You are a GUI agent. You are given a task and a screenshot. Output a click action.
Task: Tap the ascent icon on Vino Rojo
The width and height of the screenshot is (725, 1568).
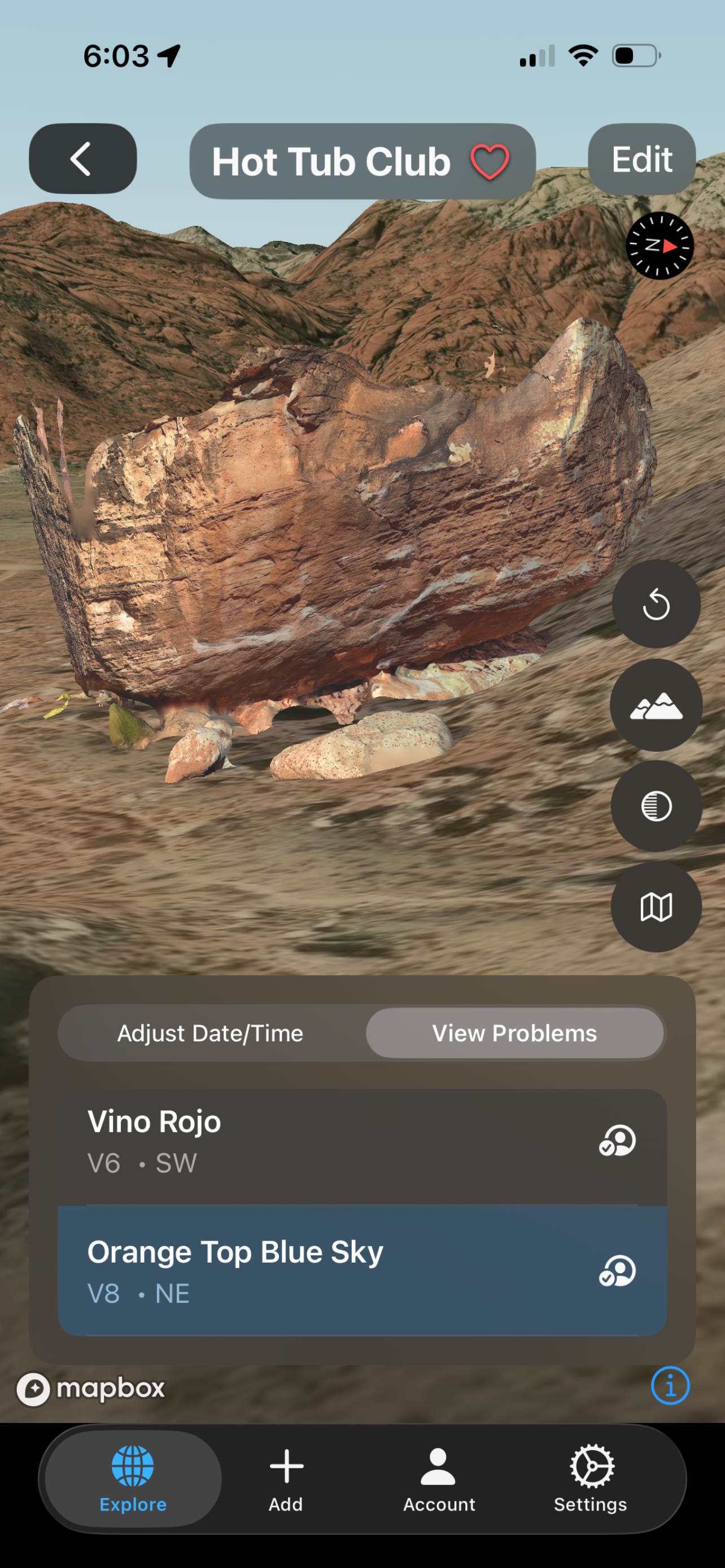pyautogui.click(x=617, y=1141)
